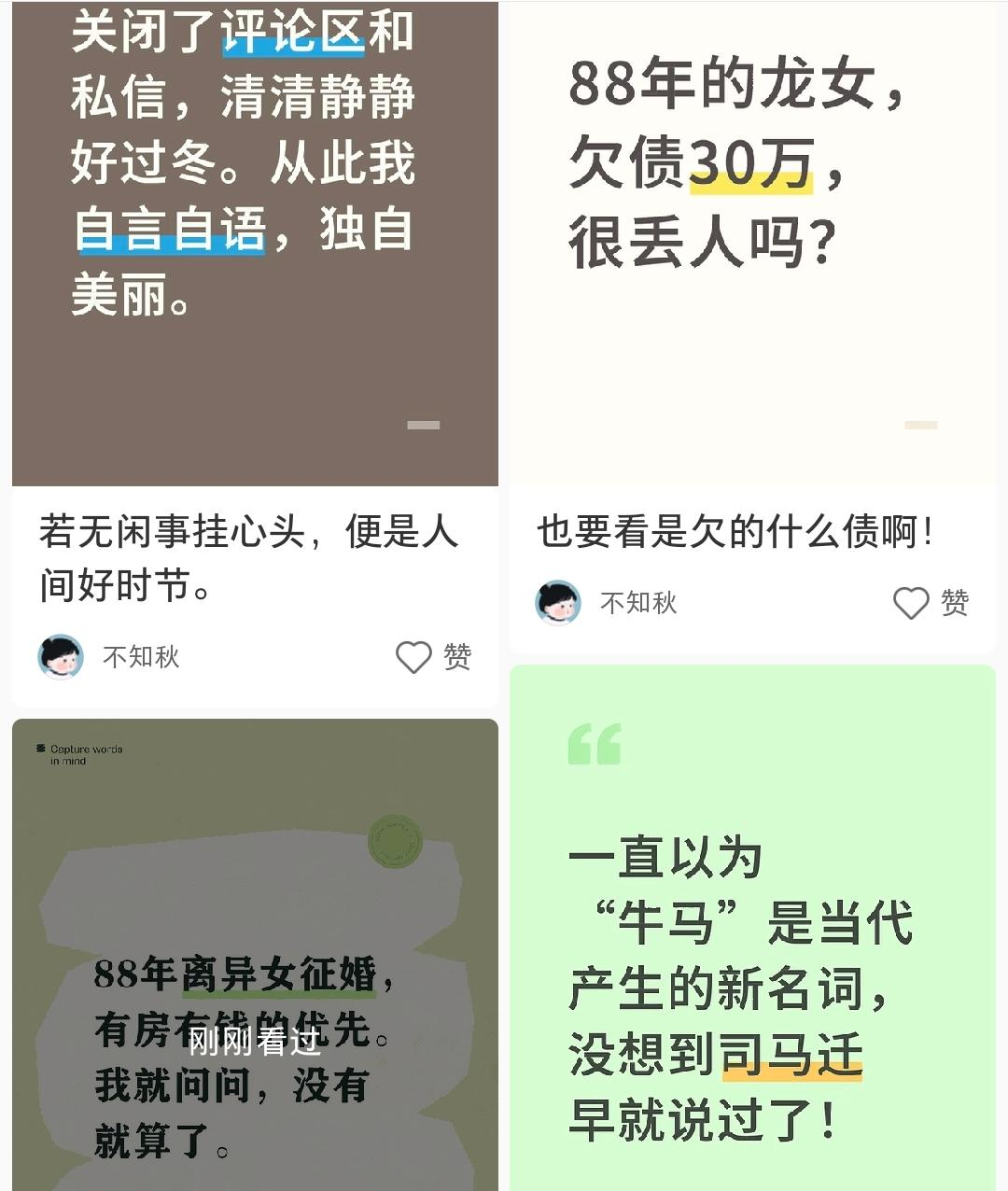Click the small black logo before 'Capture words'
Viewport: 1008px width, 1191px height.
pos(37,747)
